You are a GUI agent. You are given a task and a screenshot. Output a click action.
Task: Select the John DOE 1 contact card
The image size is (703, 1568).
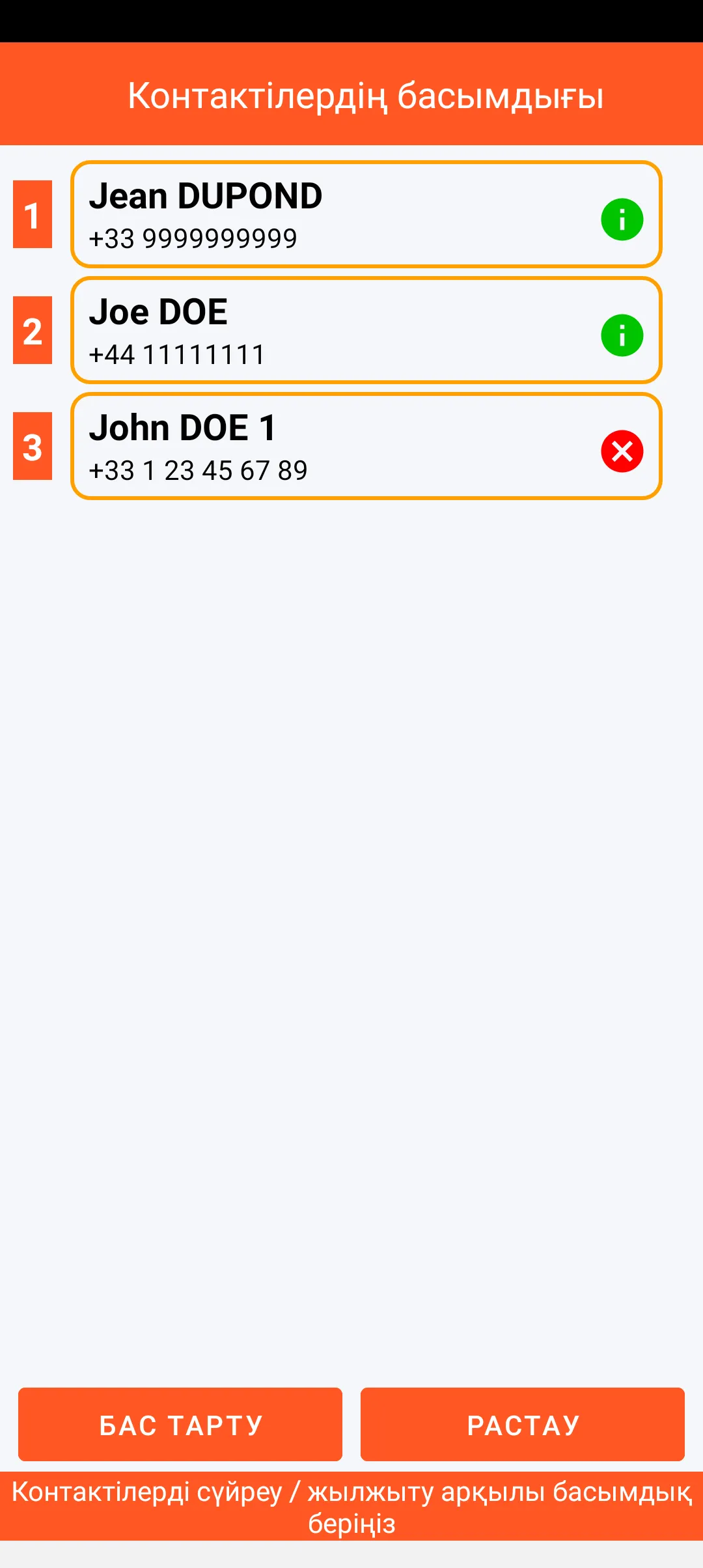(x=325, y=447)
